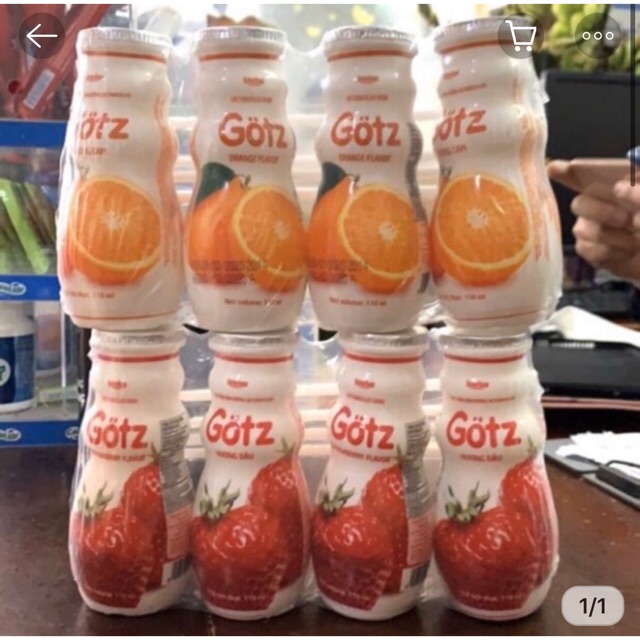640x640 pixels.
Task: Go back using the arrow
Action: [41, 36]
